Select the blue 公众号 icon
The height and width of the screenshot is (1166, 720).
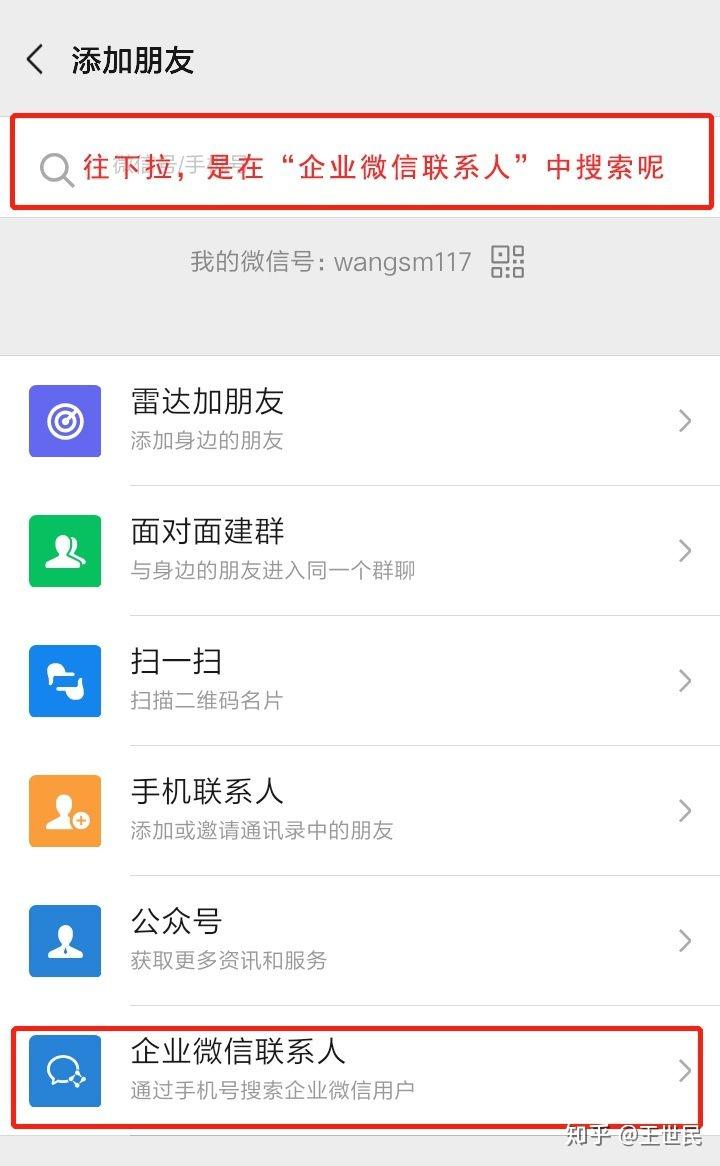pyautogui.click(x=64, y=941)
